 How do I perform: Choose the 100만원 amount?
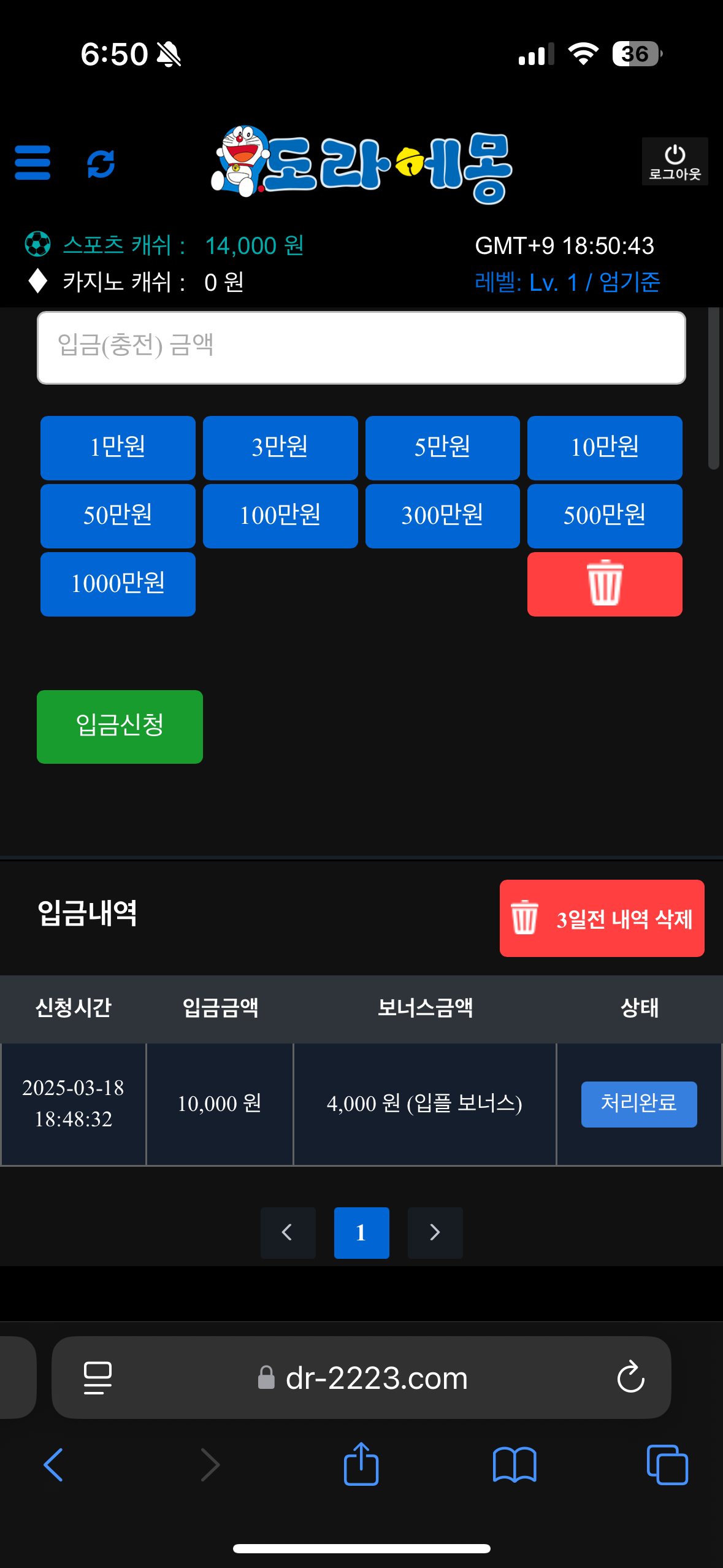click(x=280, y=516)
